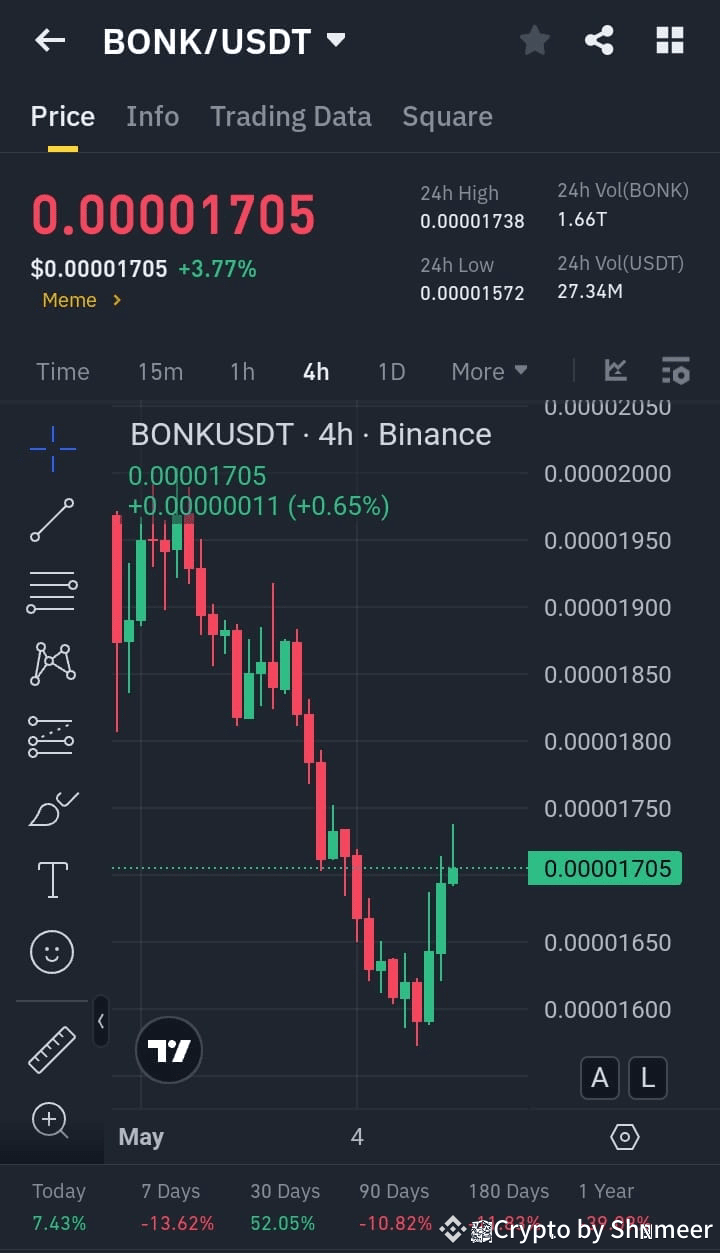
Task: Enable auto scale with the A button
Action: tap(599, 1078)
